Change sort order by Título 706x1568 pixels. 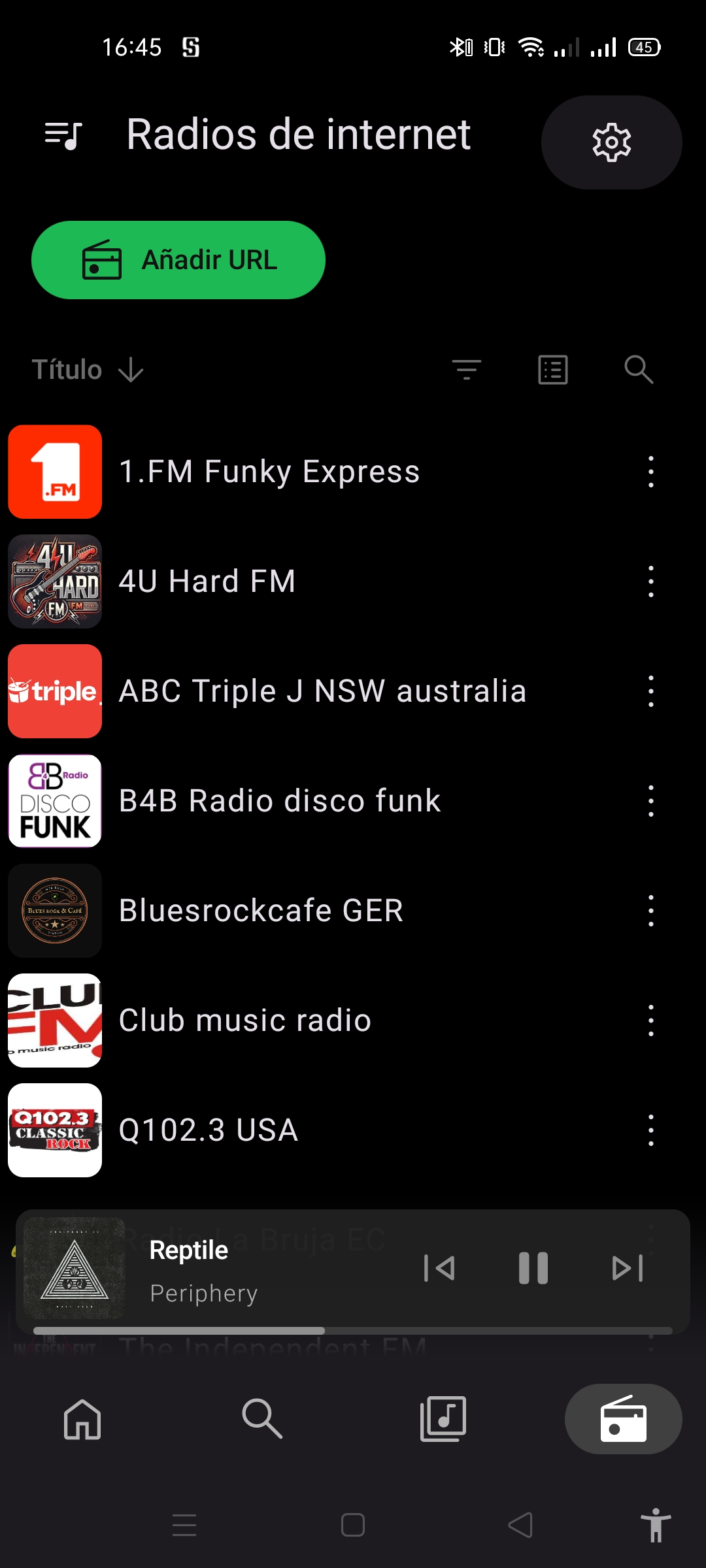[x=88, y=370]
